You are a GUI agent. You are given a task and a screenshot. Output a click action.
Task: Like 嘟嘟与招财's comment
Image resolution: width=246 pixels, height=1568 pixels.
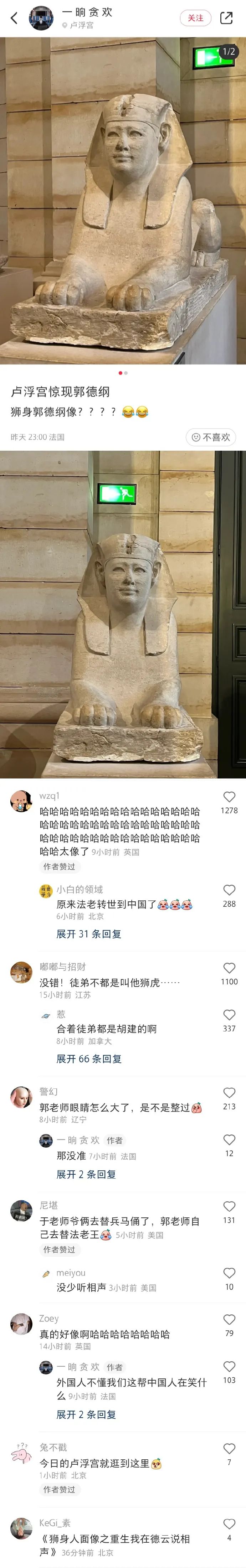coord(229,968)
